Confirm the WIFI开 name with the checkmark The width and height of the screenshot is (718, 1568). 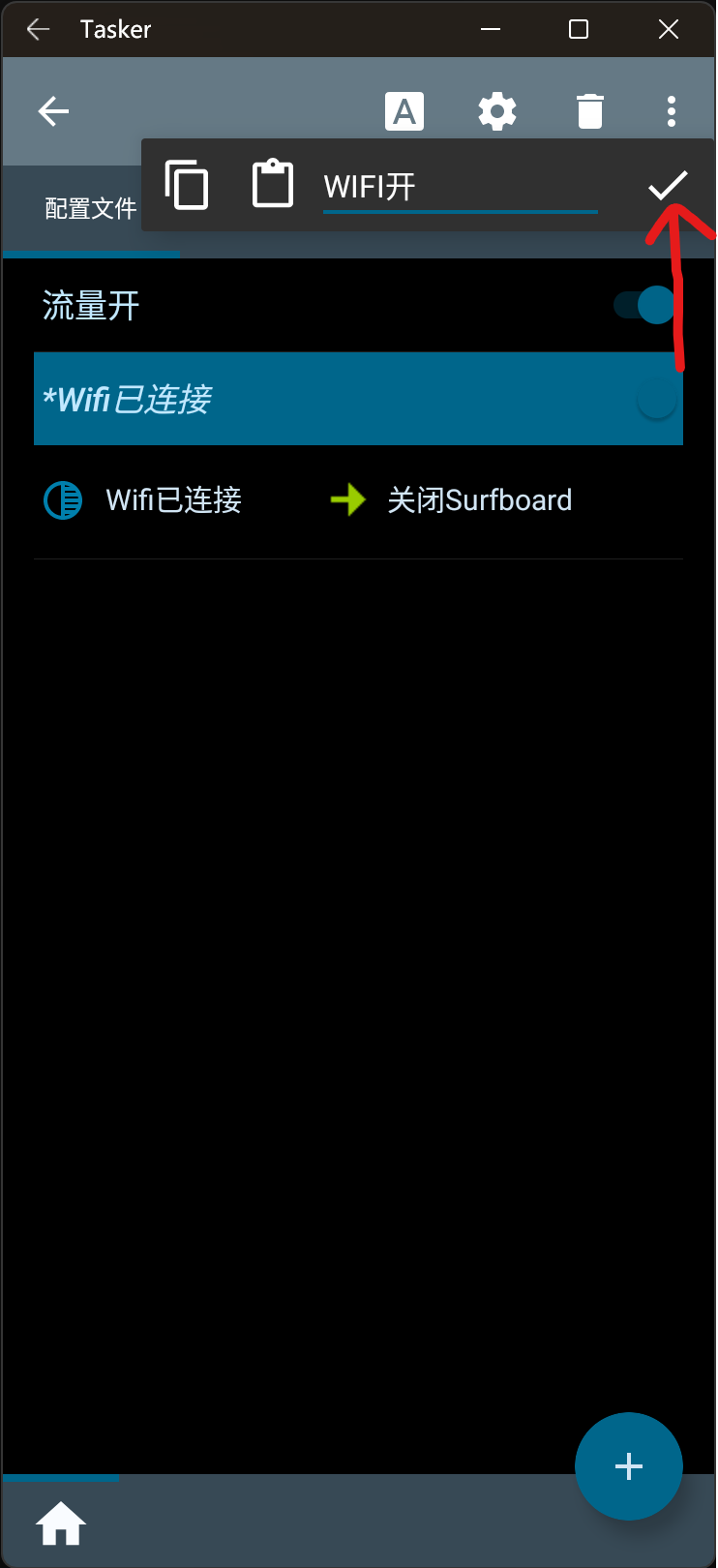pos(667,184)
